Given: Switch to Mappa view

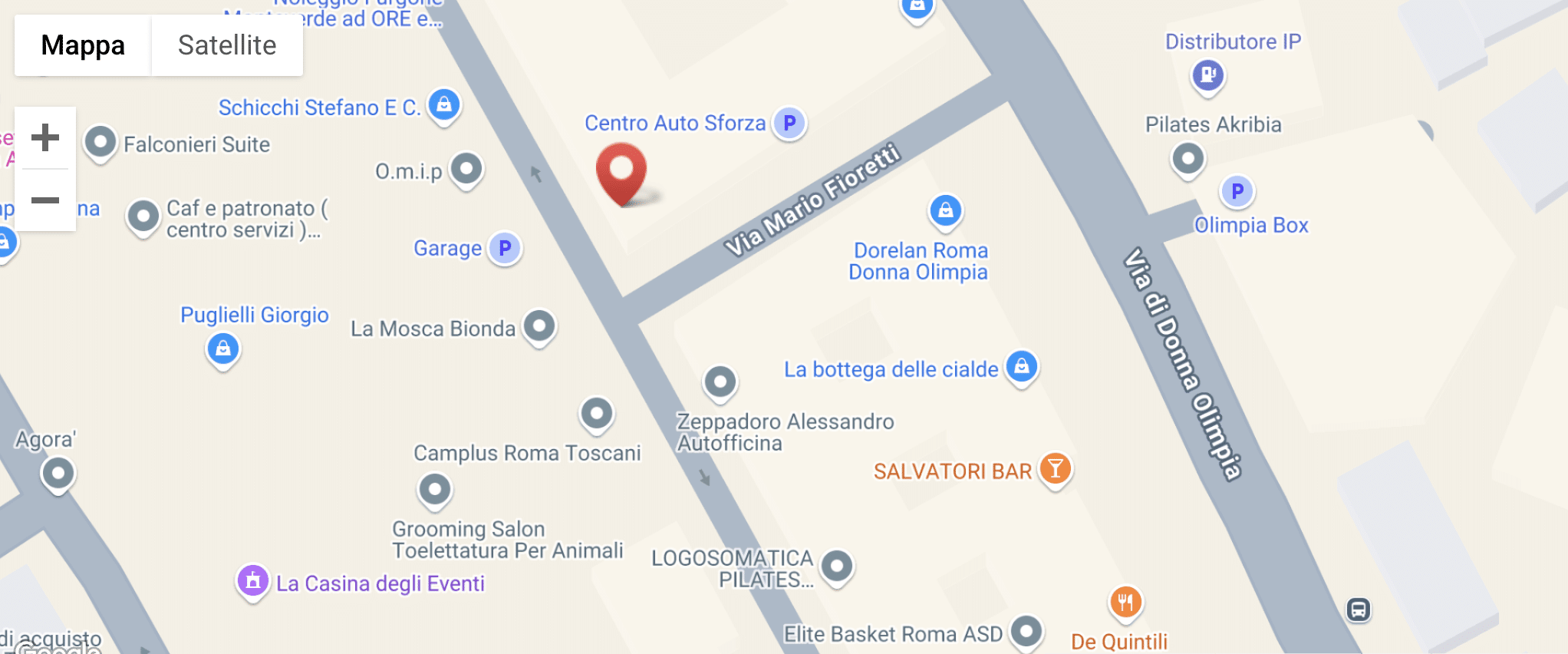Looking at the screenshot, I should [x=83, y=45].
